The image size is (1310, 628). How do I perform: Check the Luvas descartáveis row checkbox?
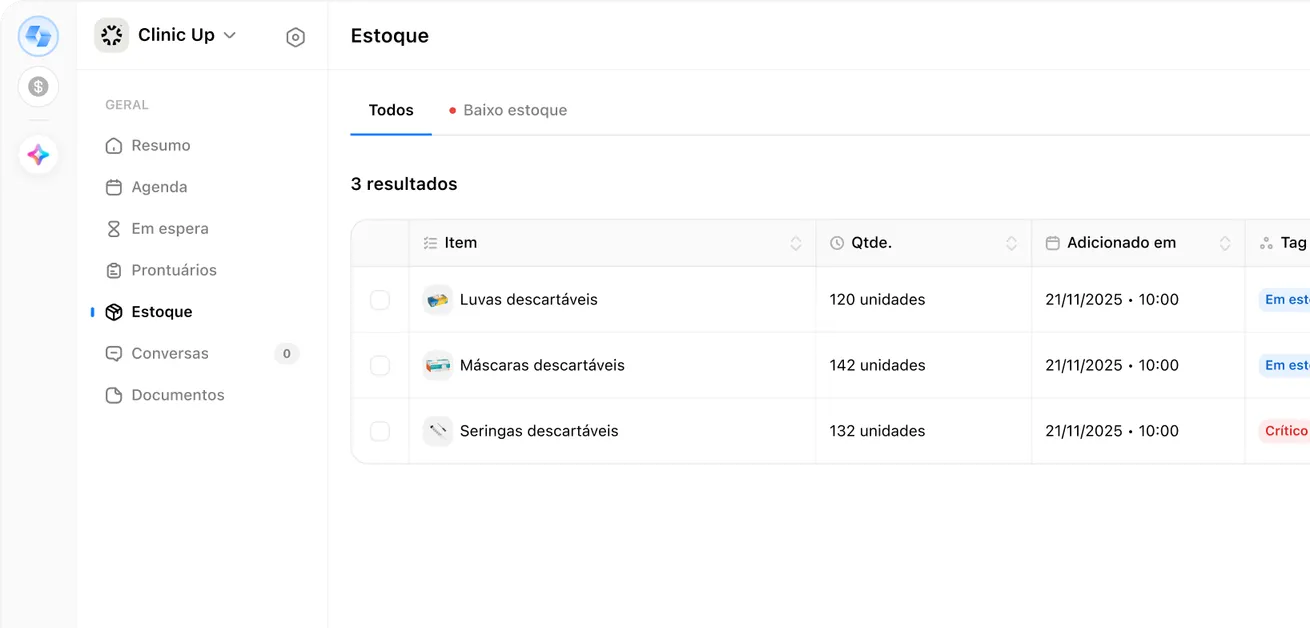(x=380, y=300)
